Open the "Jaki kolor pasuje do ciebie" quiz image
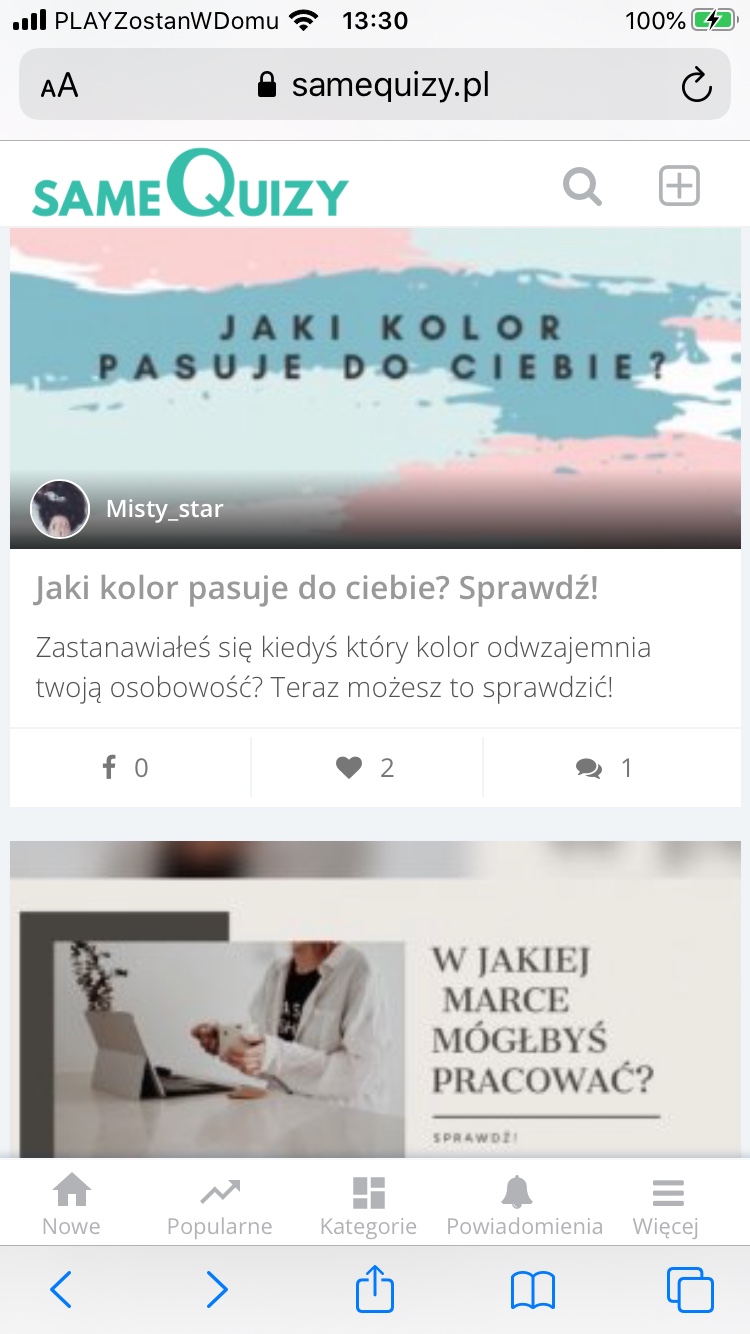The image size is (750, 1334). 375,388
